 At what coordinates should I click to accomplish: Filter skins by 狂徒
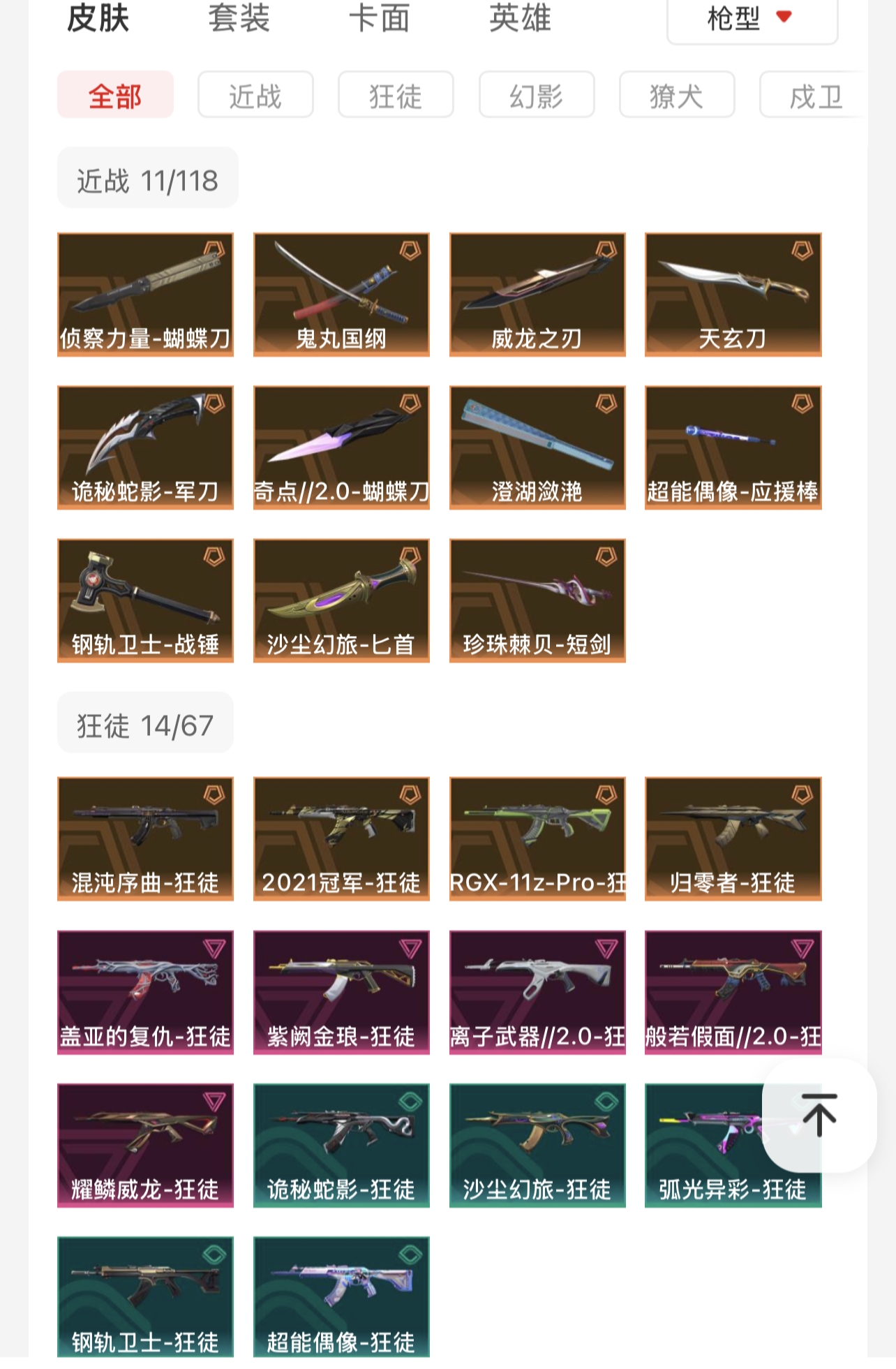click(x=396, y=95)
